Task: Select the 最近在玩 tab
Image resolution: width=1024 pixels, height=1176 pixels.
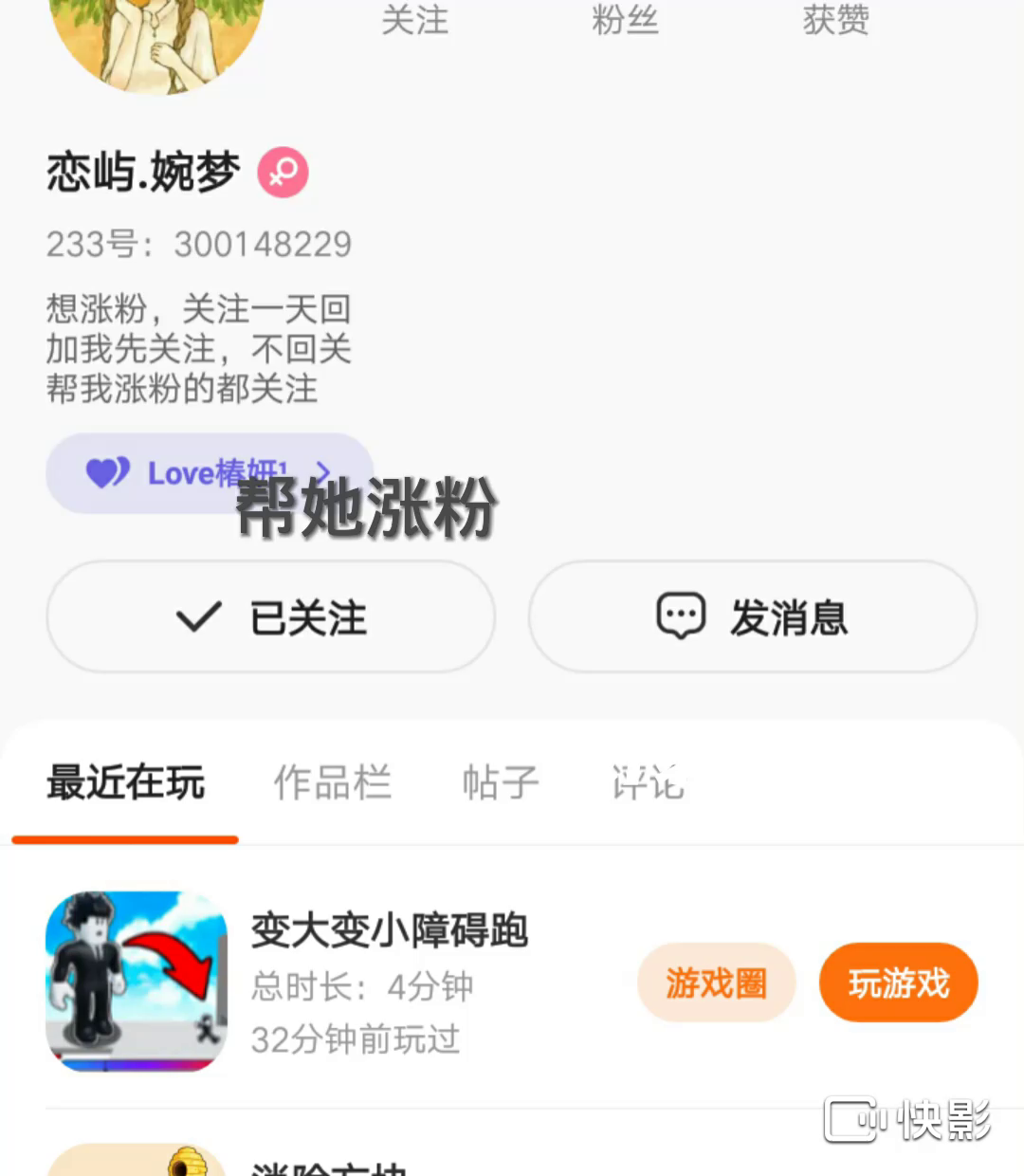Action: [125, 783]
